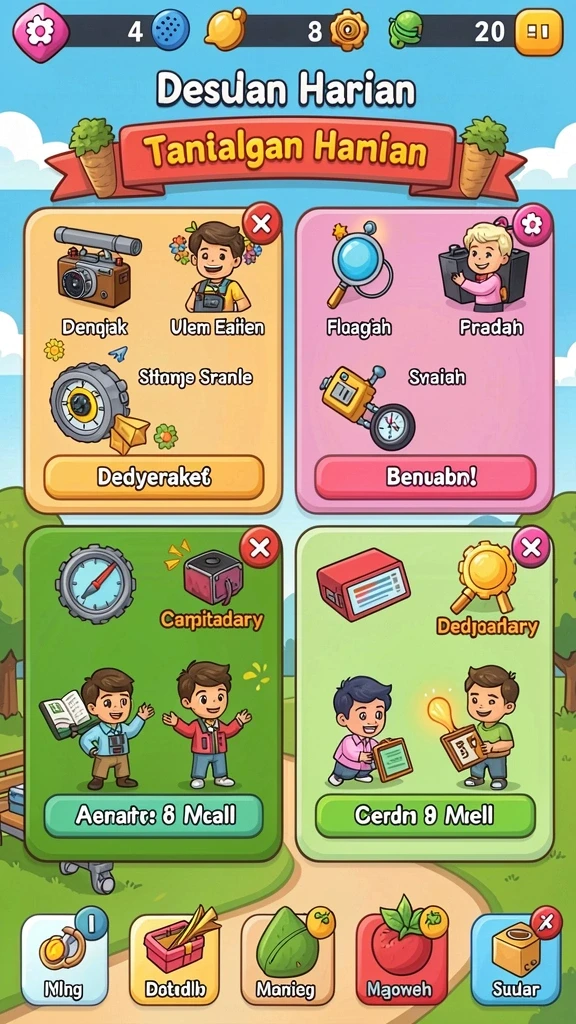Go to the Manieg tab
Screen dimensions: 576x1024
point(287,959)
